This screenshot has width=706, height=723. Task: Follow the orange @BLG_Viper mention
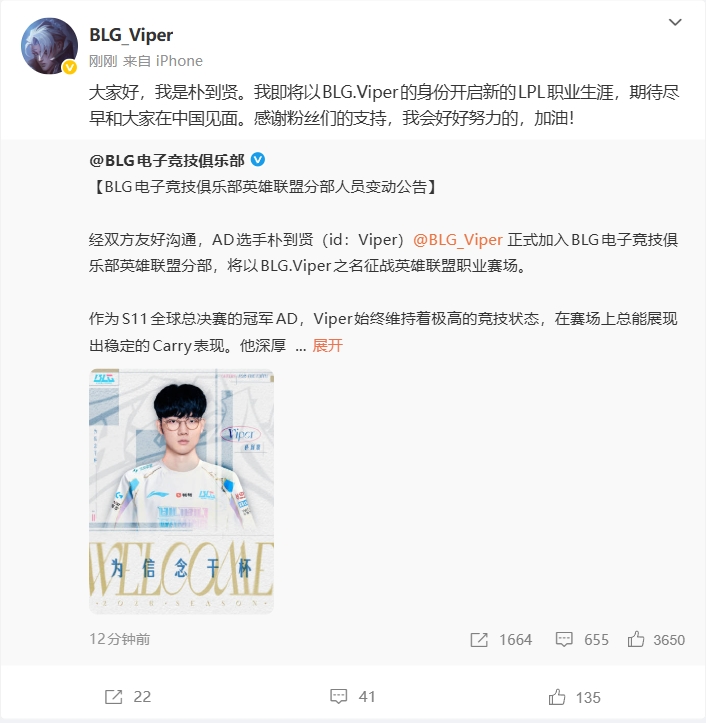coord(457,240)
